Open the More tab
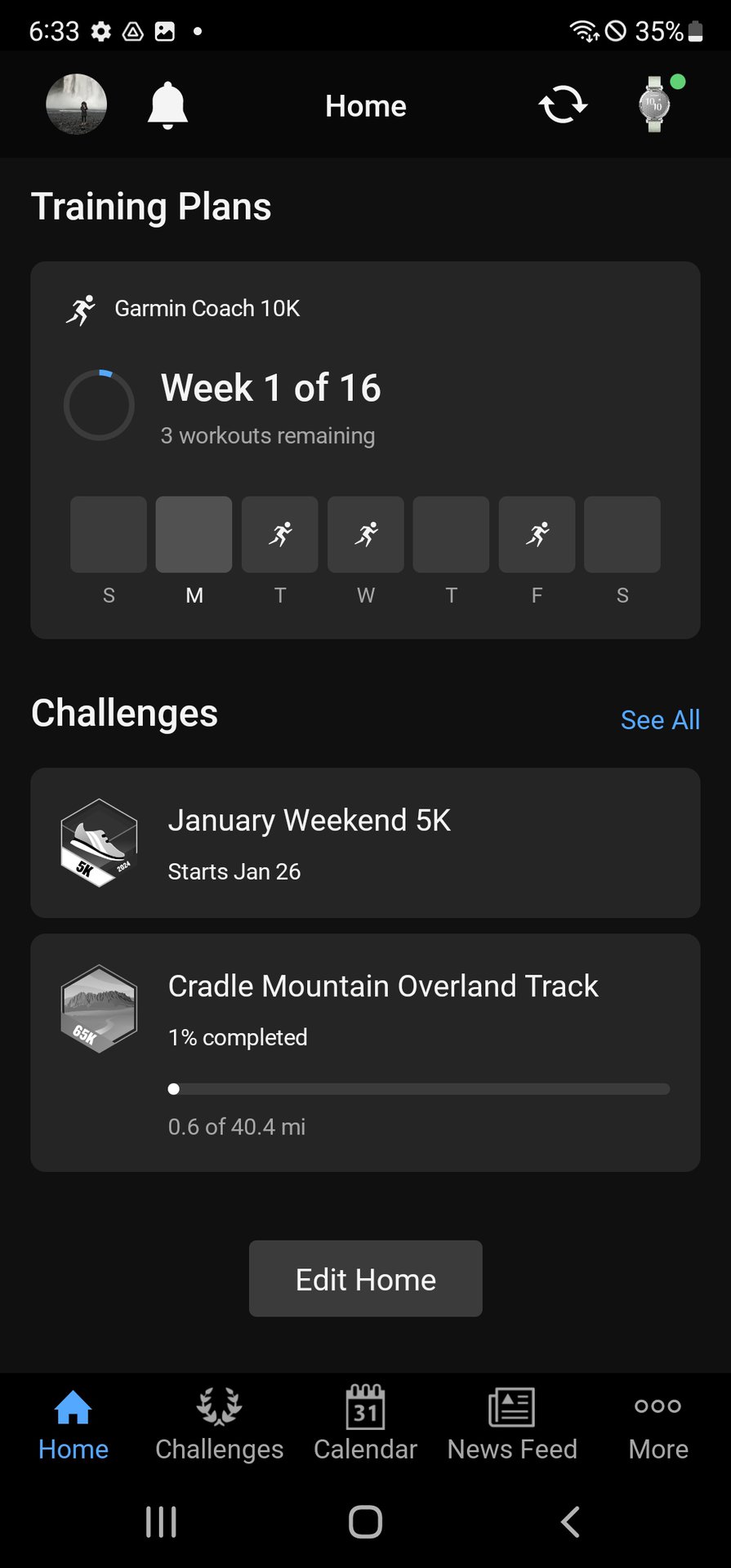This screenshot has height=1568, width=731. 658,1425
